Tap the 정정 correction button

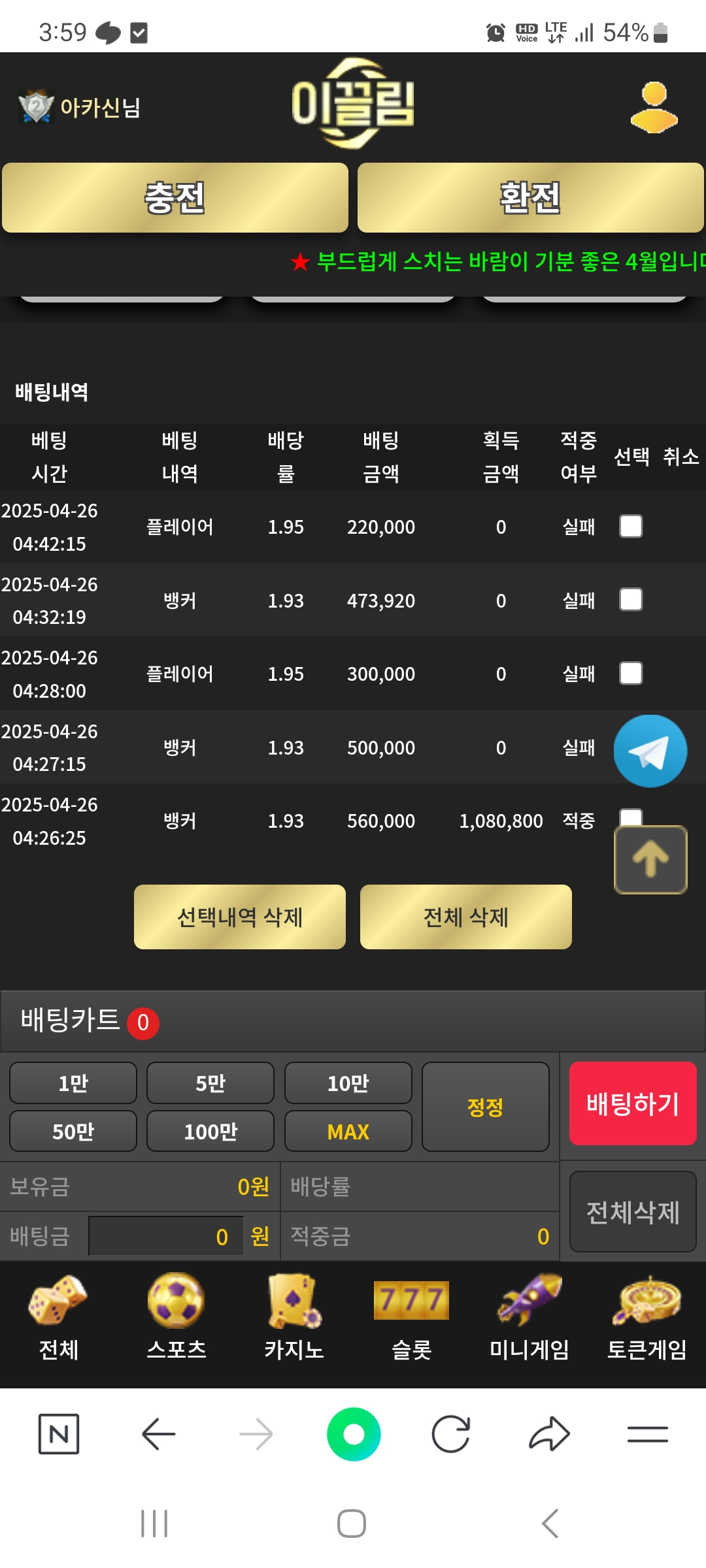point(485,1107)
